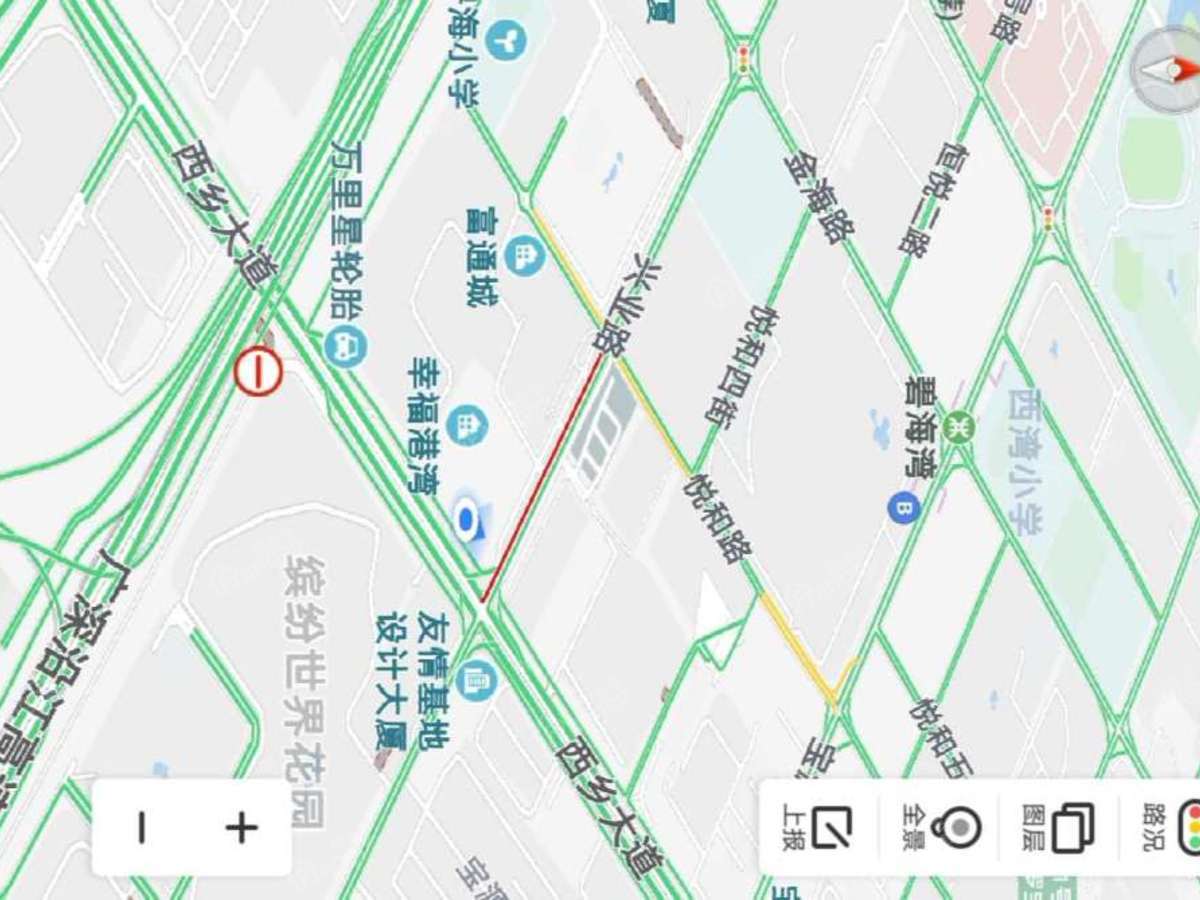Zoom in the map with plus button
The height and width of the screenshot is (900, 1200).
[241, 828]
